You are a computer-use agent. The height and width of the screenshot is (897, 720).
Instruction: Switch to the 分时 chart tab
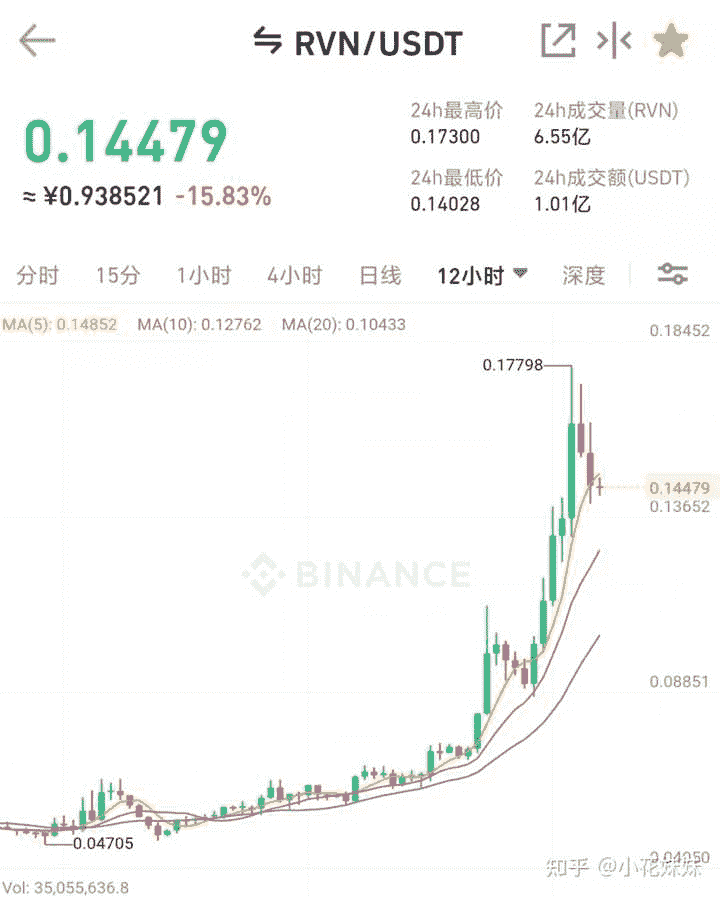pos(38,276)
